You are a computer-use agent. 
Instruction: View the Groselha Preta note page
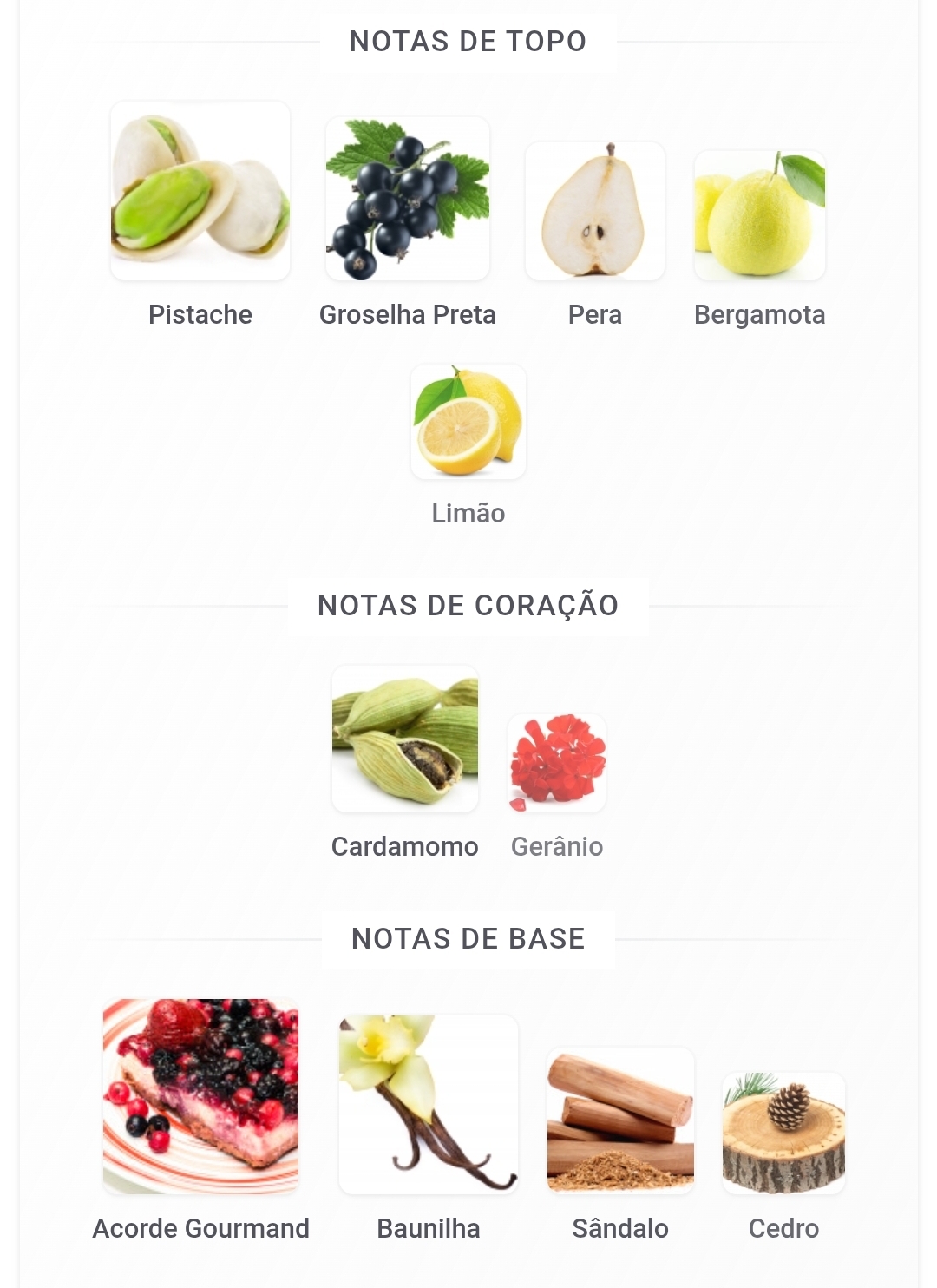coord(408,199)
